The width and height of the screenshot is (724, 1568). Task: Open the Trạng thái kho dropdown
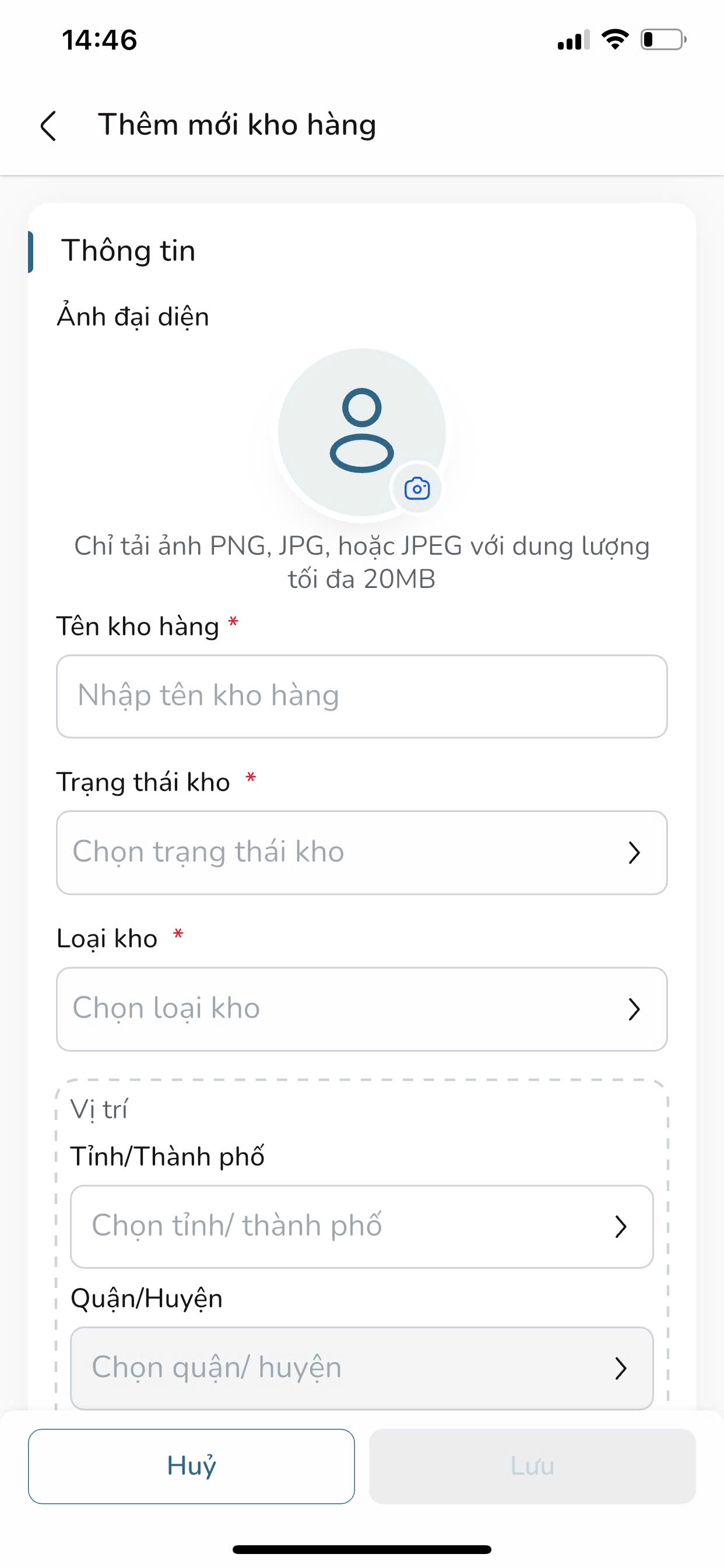(361, 852)
